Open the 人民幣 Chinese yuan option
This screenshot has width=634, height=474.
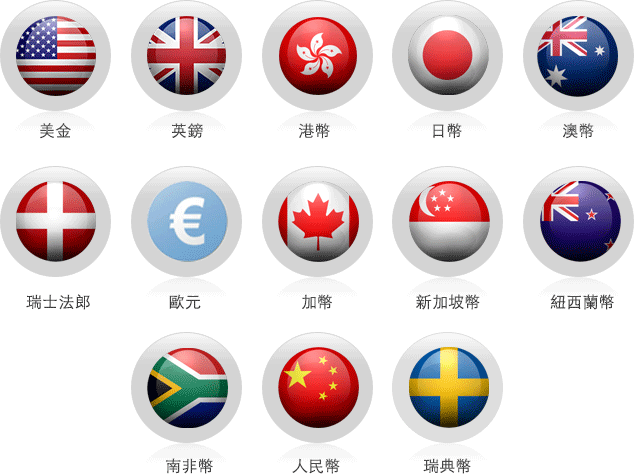318,387
